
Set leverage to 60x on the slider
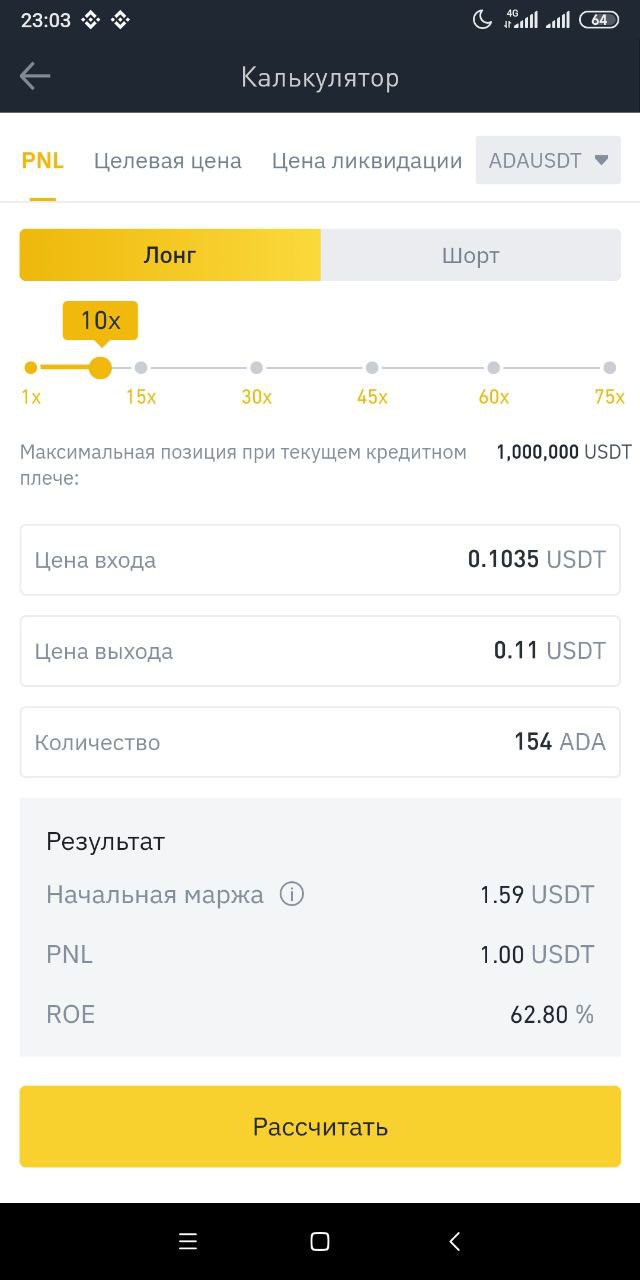pos(494,368)
